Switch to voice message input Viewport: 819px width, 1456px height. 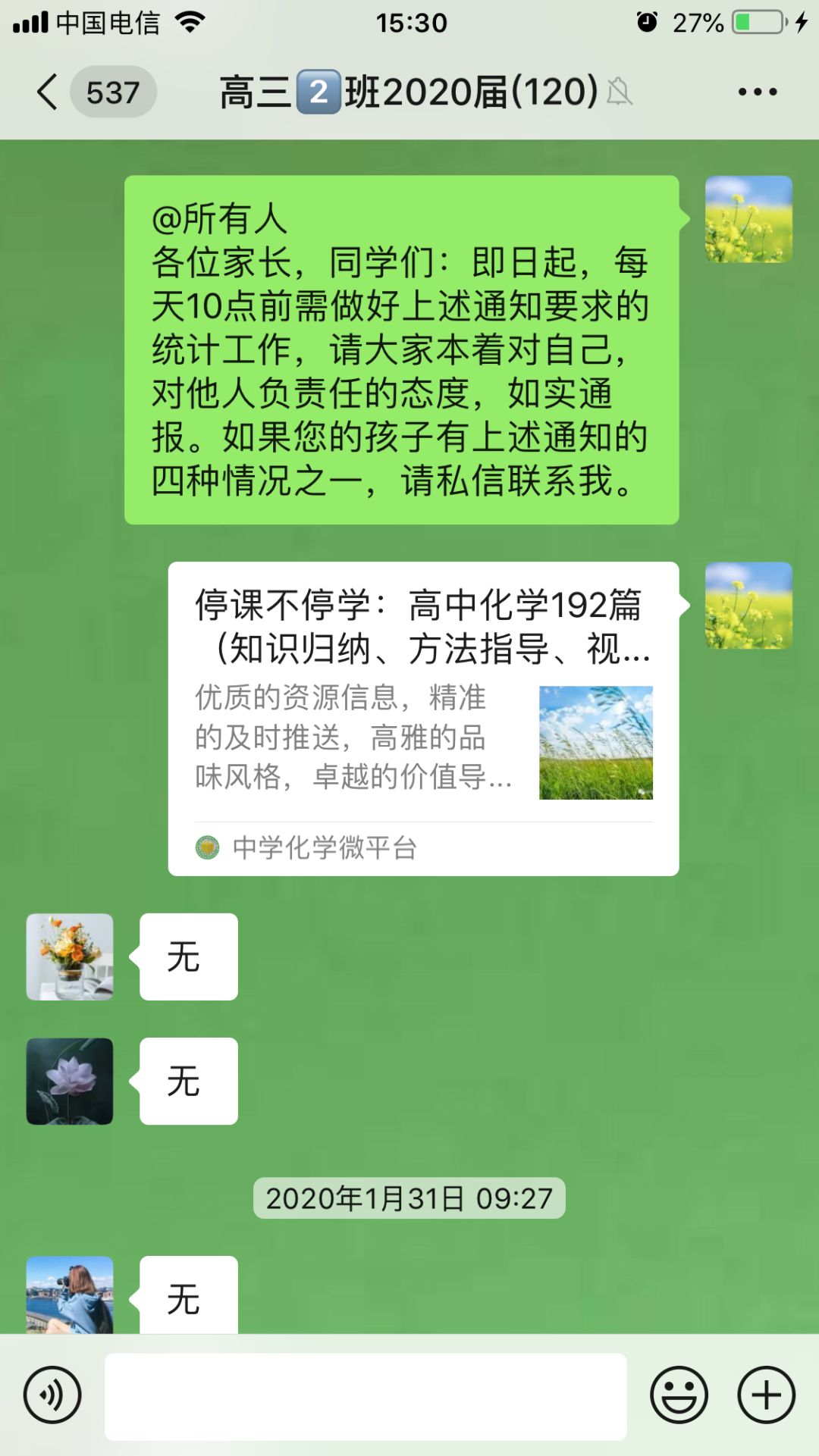[52, 1395]
